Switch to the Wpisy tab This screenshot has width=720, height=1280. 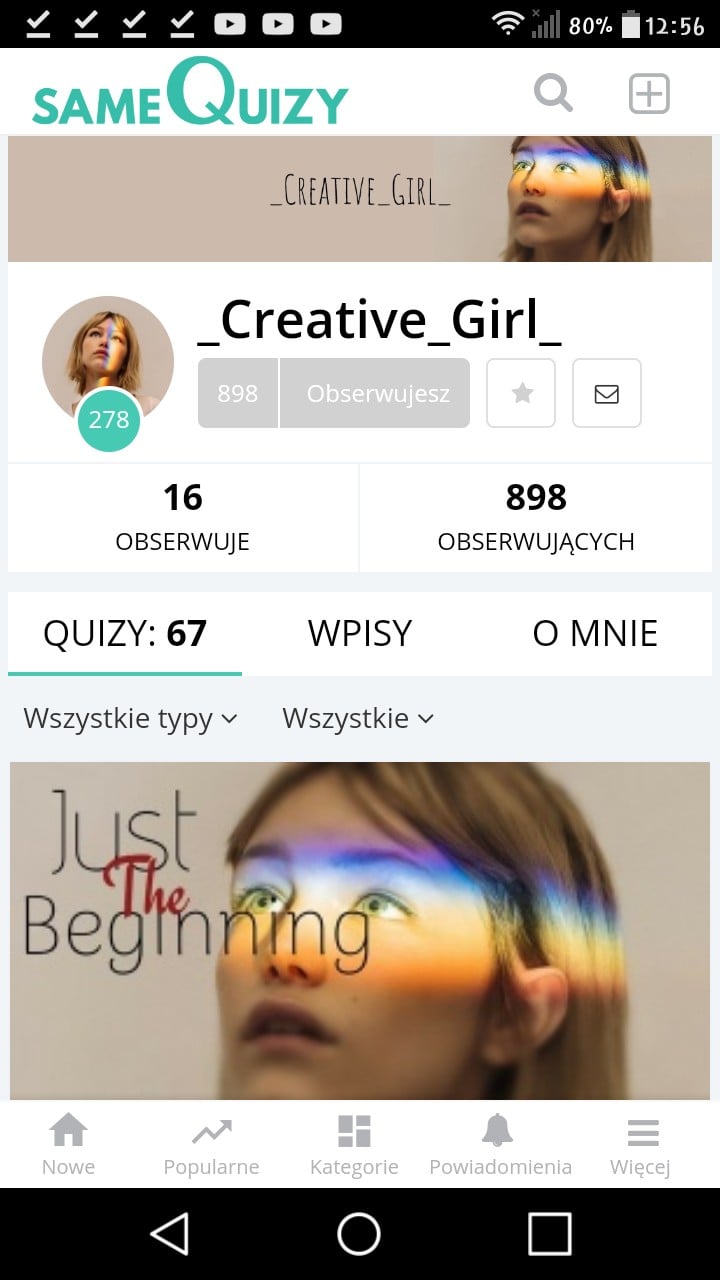(360, 633)
